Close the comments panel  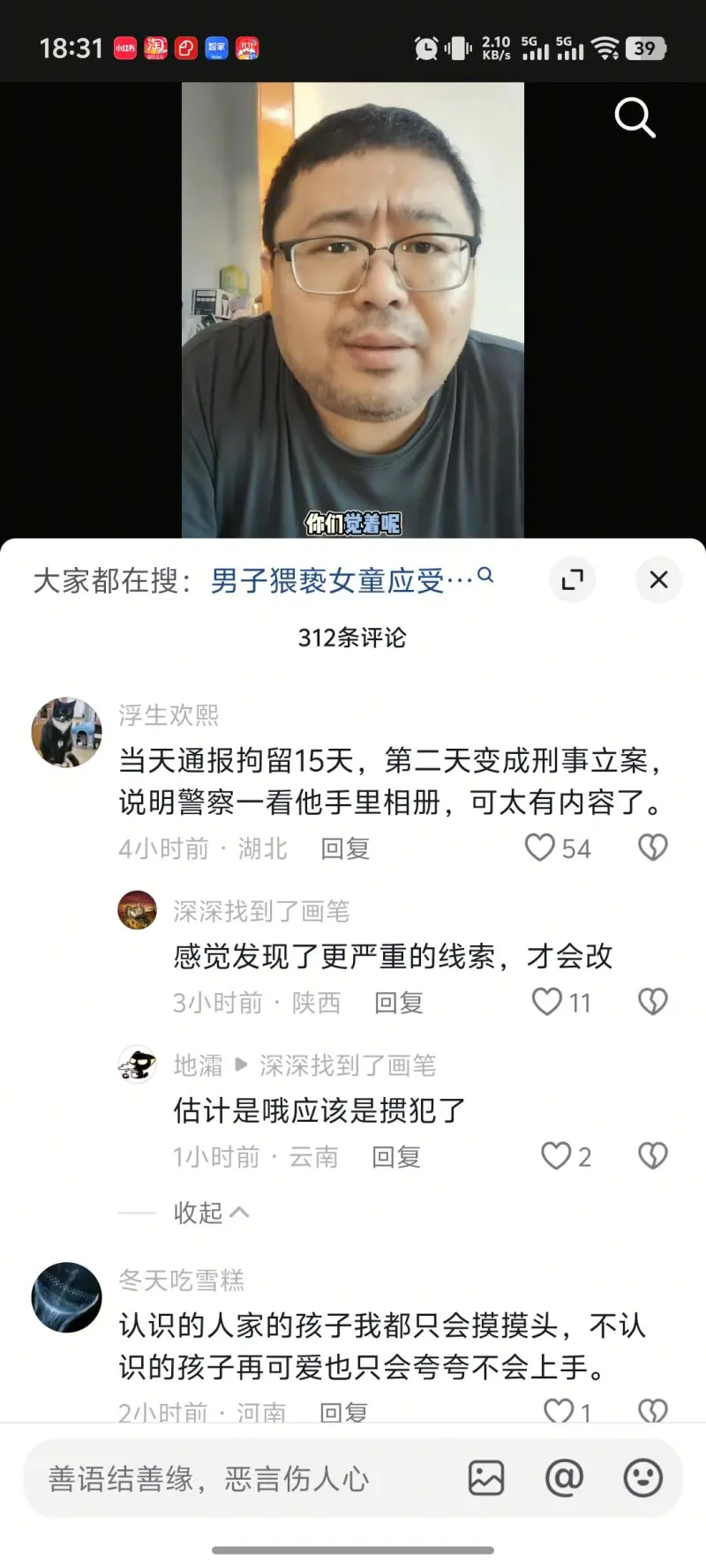(658, 579)
